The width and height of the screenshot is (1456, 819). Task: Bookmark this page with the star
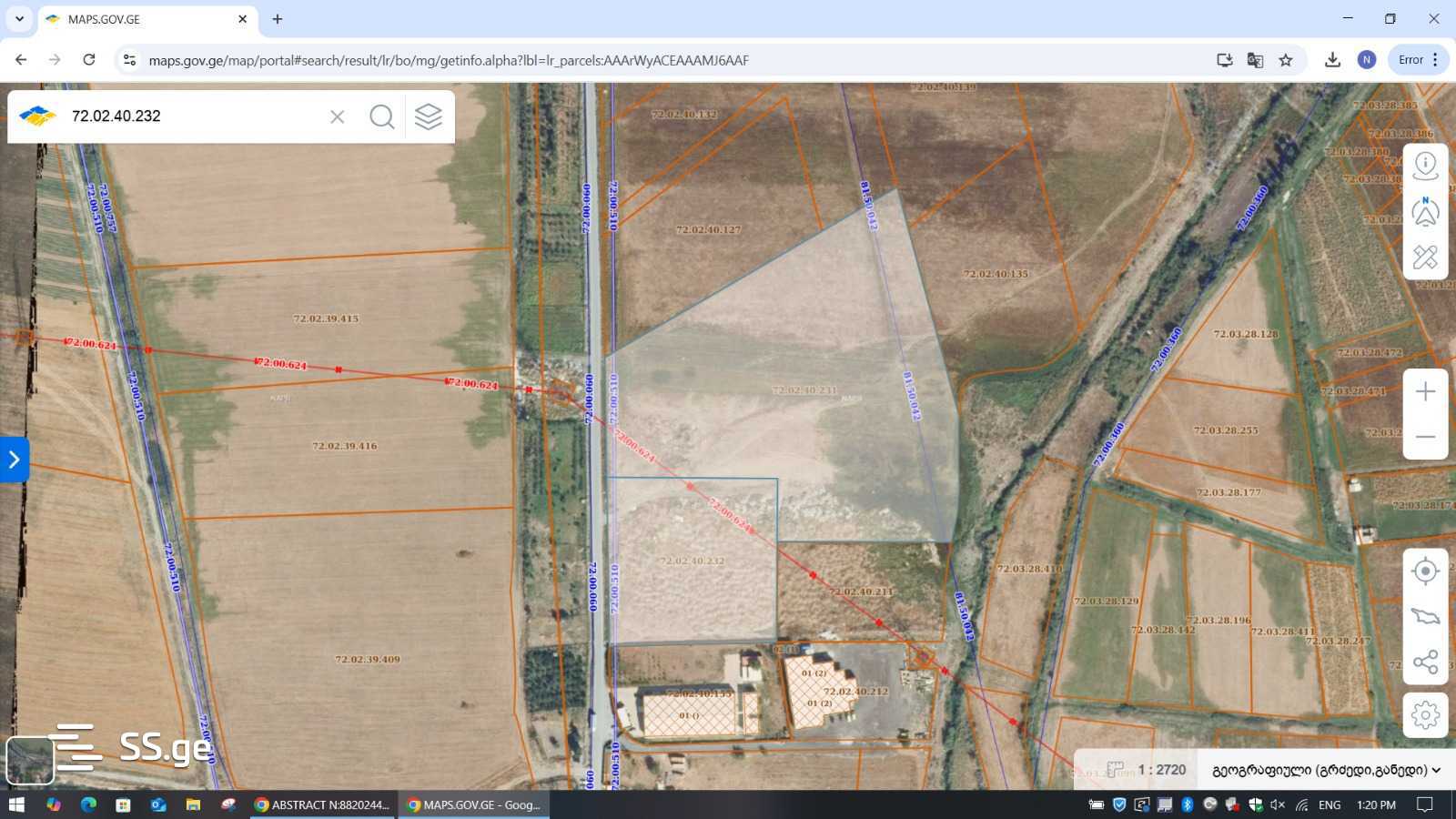tap(1286, 60)
